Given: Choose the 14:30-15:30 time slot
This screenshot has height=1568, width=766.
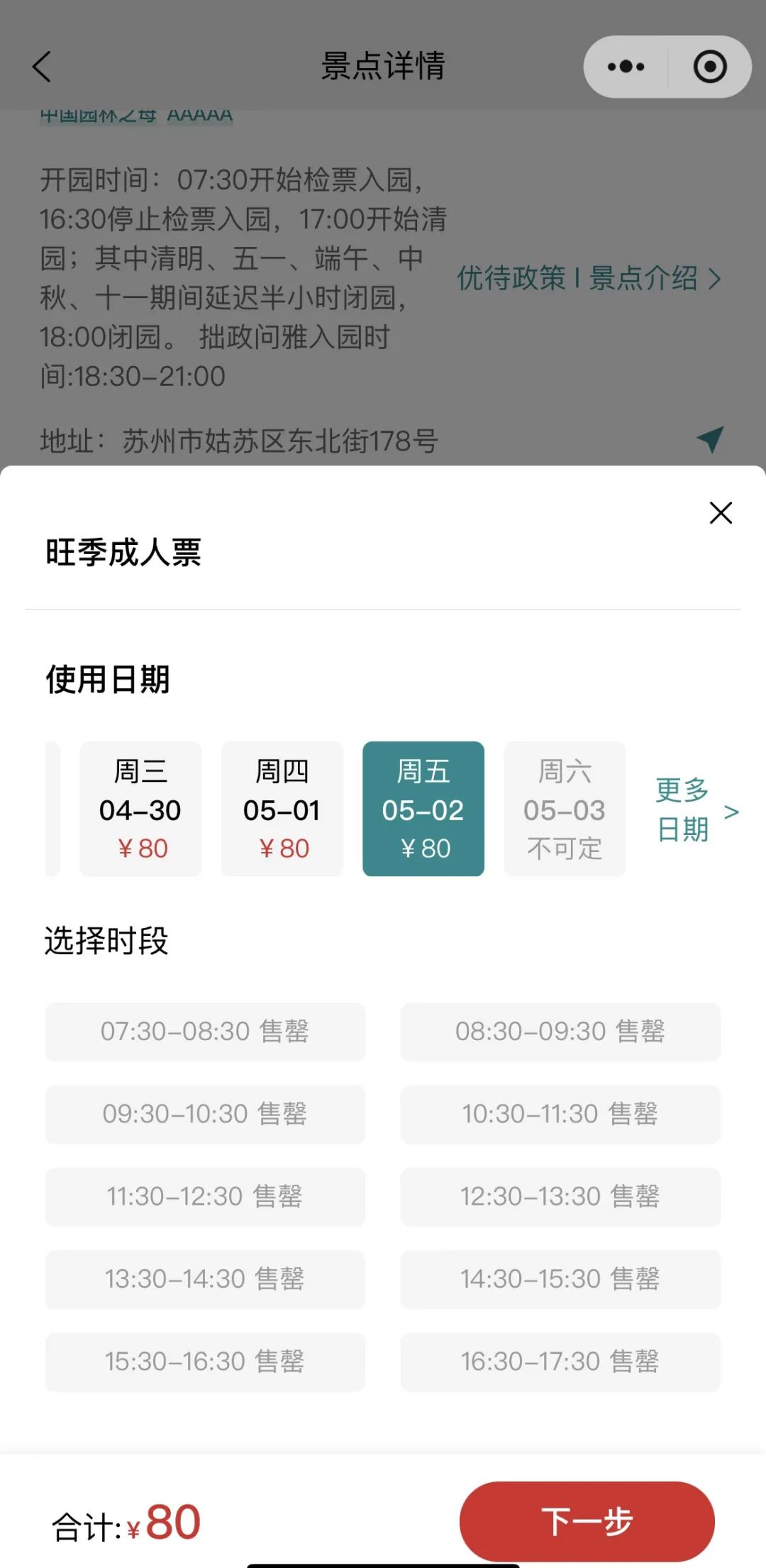Looking at the screenshot, I should point(560,1279).
